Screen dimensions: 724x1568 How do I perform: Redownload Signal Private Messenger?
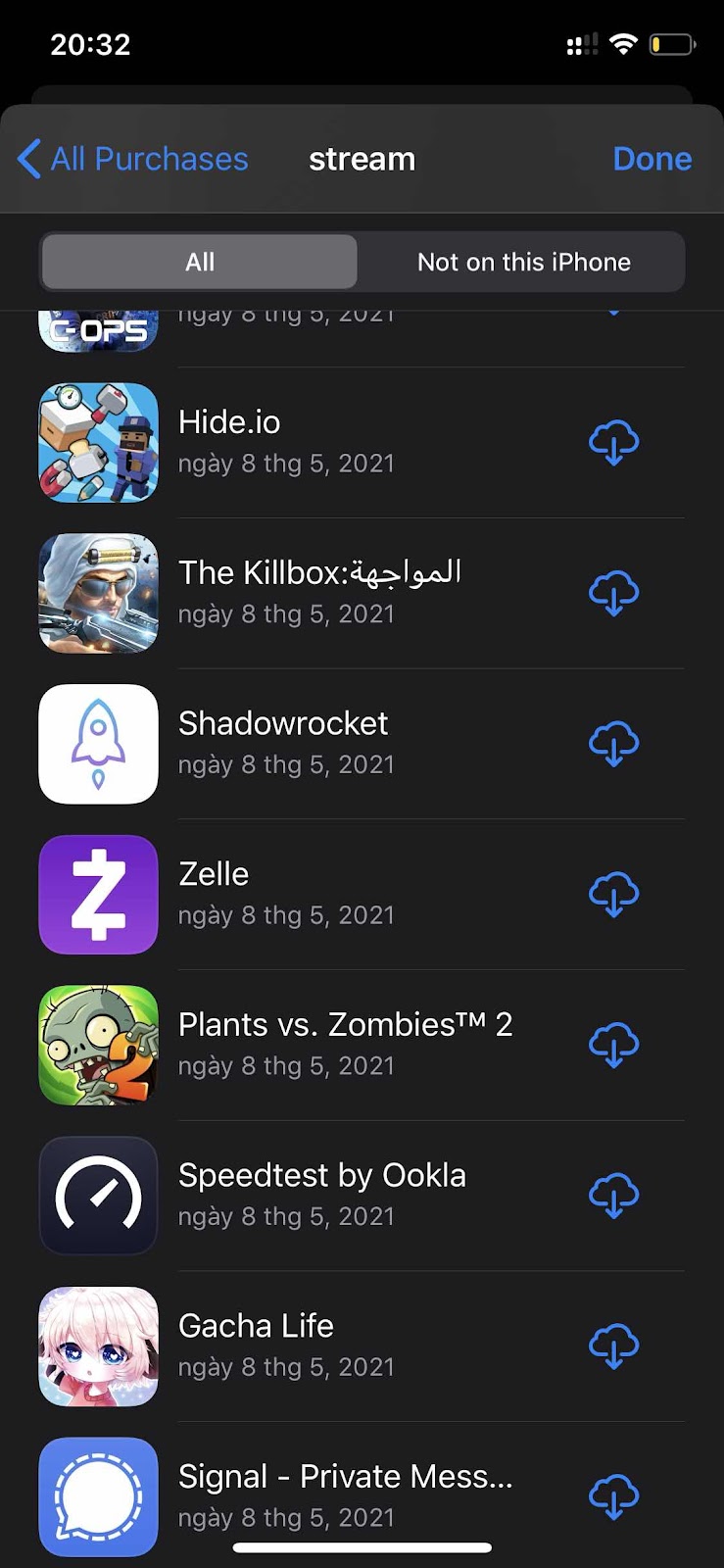click(x=613, y=1497)
